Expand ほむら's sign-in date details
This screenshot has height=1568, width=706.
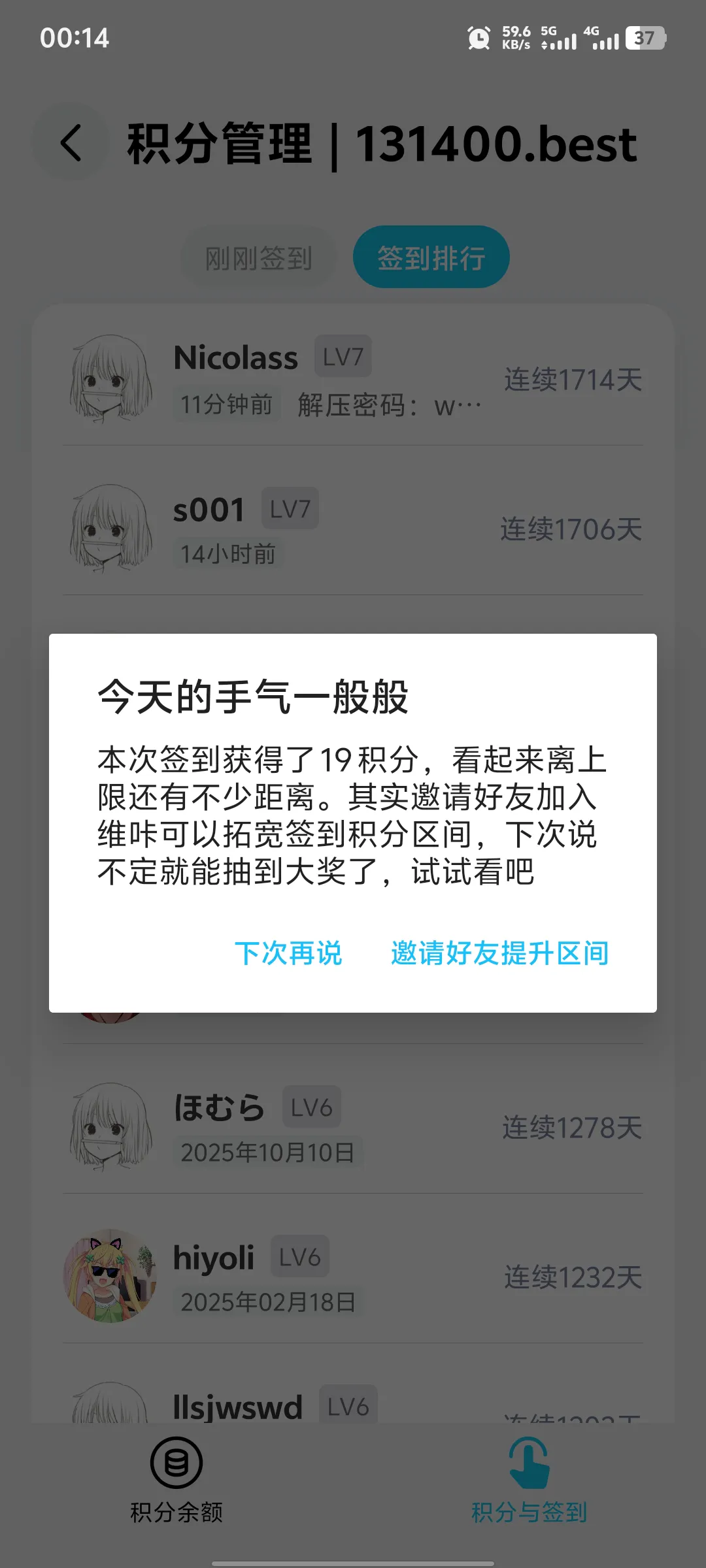click(268, 1149)
